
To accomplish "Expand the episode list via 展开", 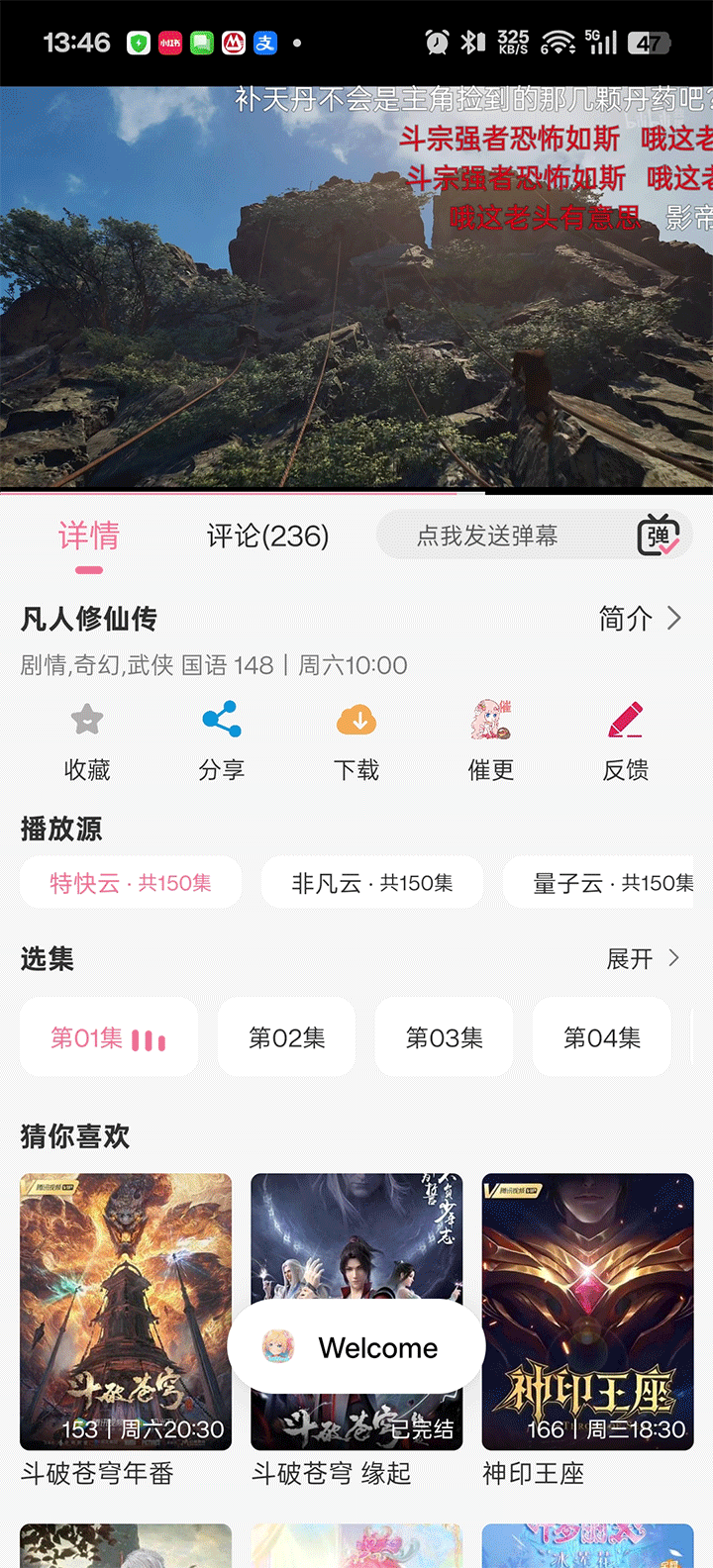I will (x=631, y=958).
